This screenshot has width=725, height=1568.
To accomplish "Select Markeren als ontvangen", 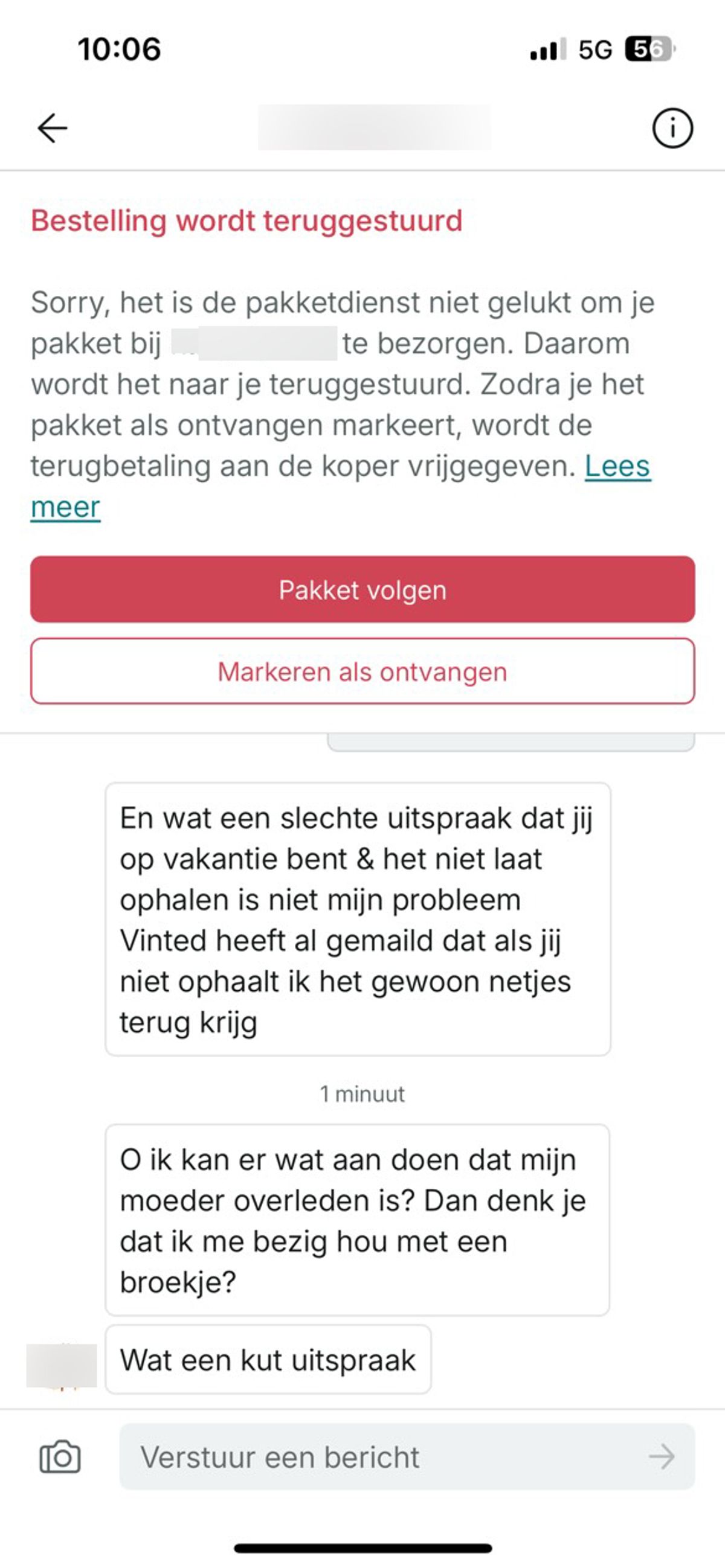I will click(x=362, y=671).
